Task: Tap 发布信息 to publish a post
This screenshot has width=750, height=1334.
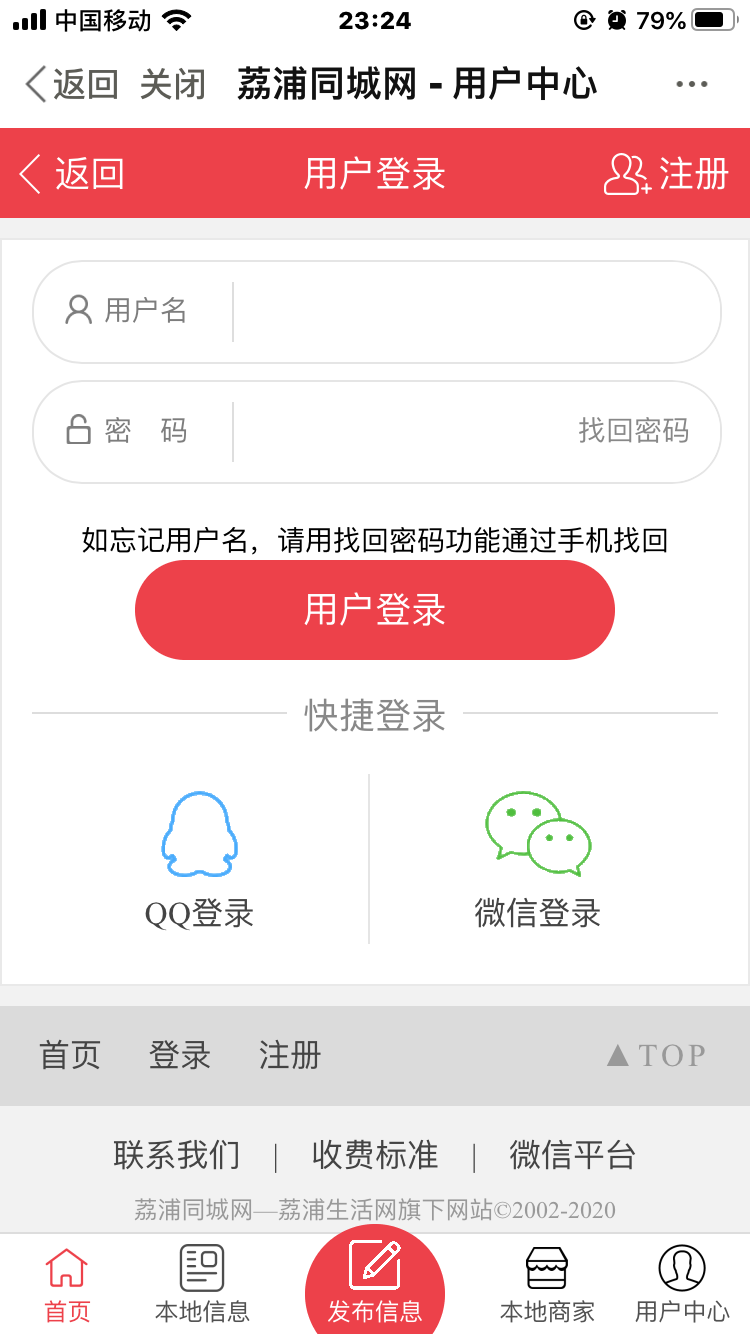Action: (375, 1285)
